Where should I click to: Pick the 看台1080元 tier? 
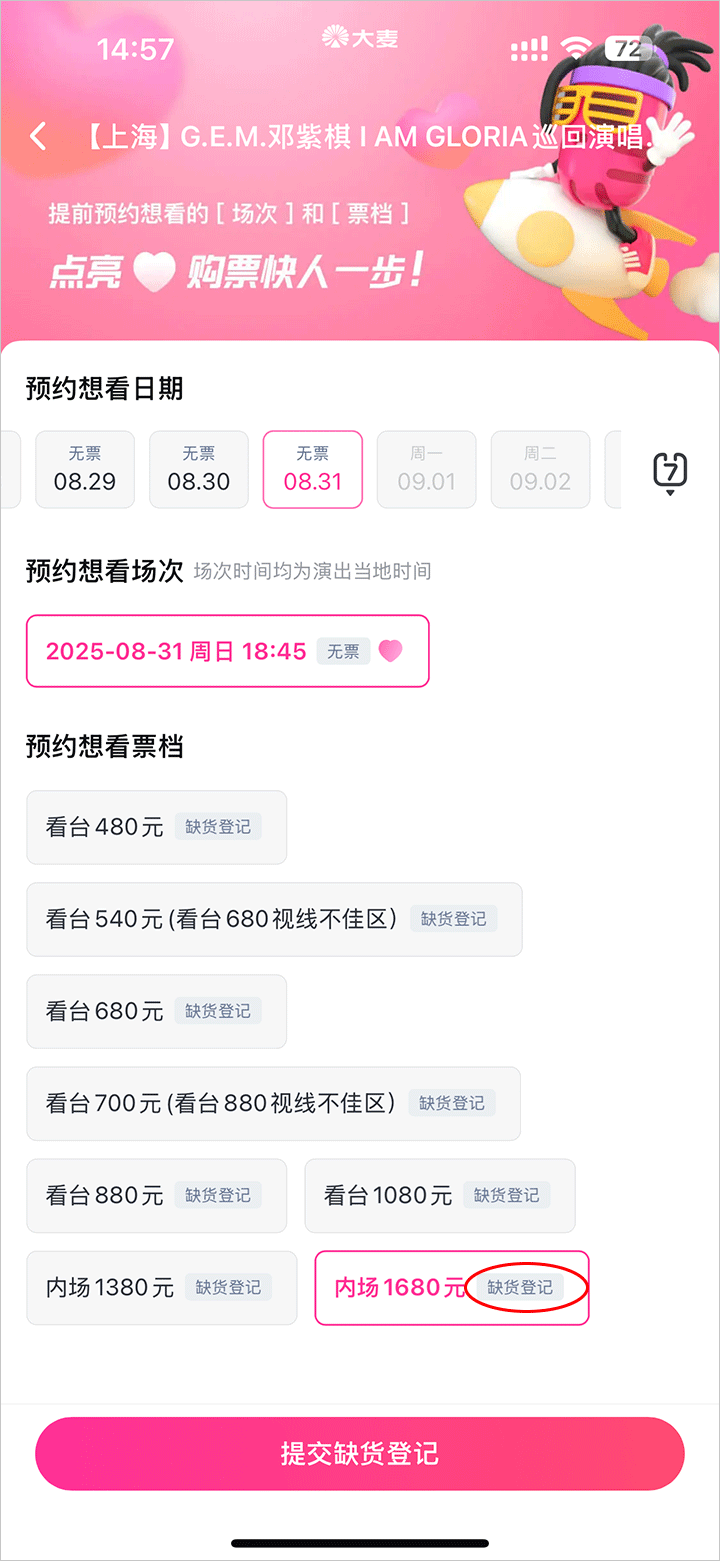pos(439,1195)
